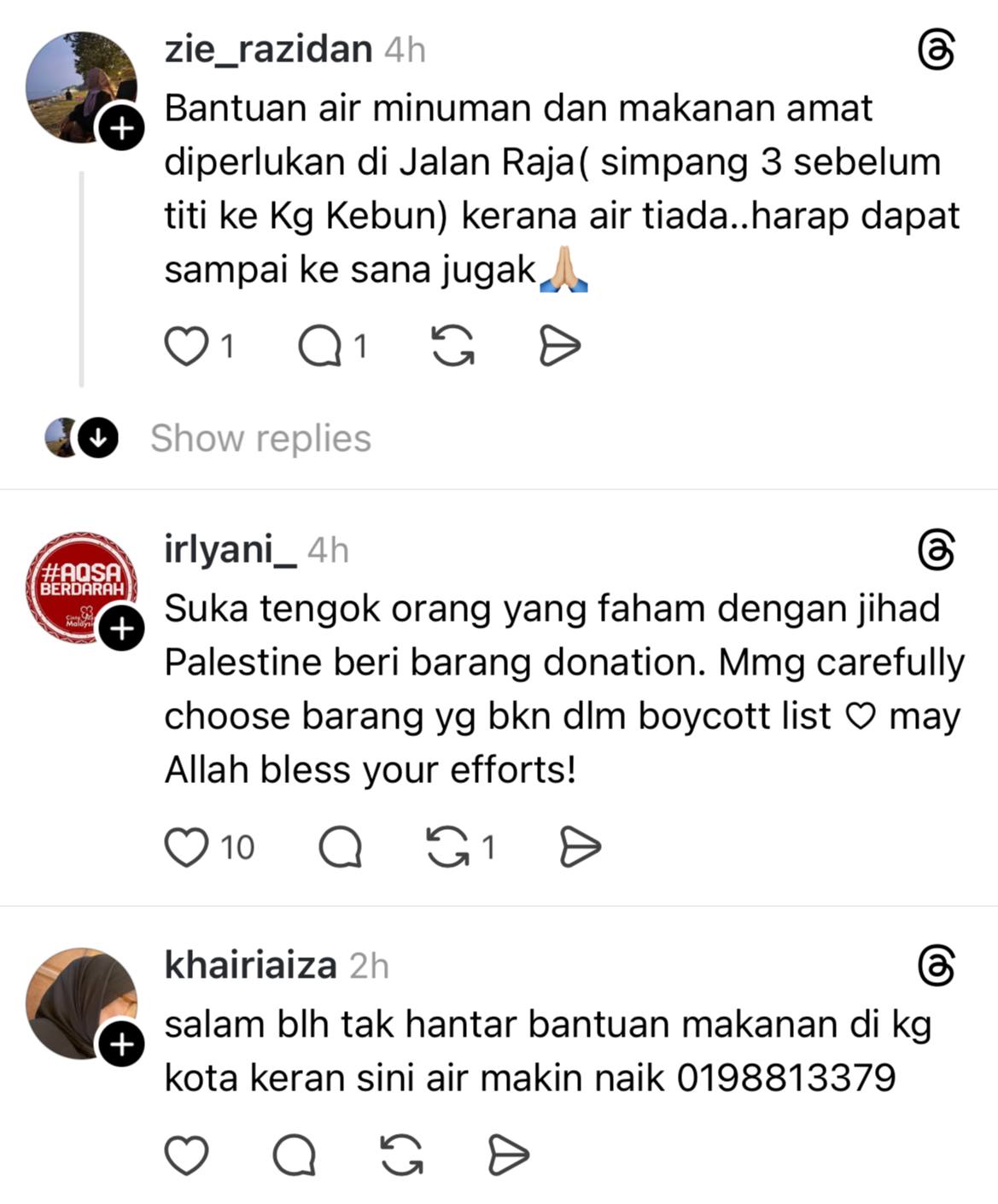998x1204 pixels.
Task: Repost zie_razidan's comment
Action: click(x=452, y=347)
